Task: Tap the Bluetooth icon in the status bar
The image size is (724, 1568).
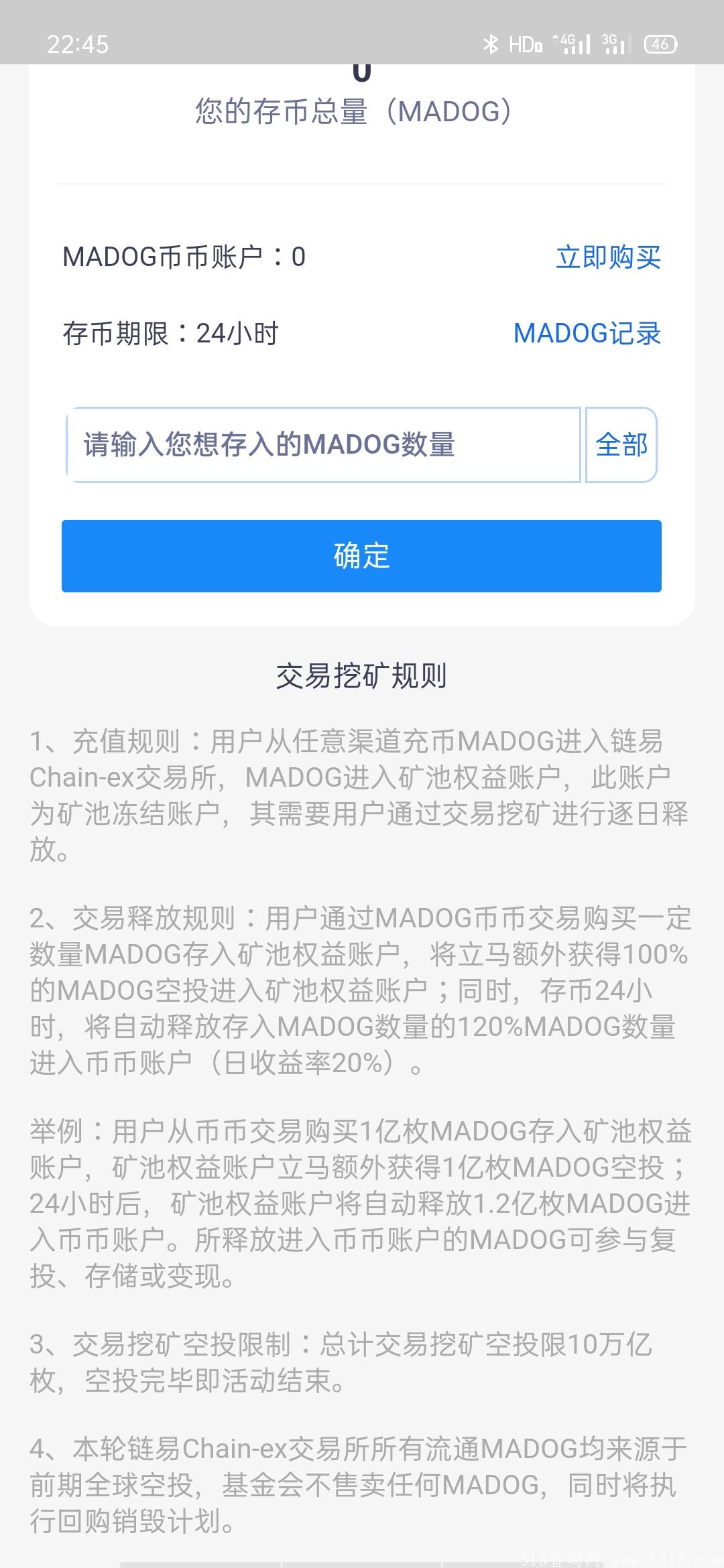Action: click(491, 44)
